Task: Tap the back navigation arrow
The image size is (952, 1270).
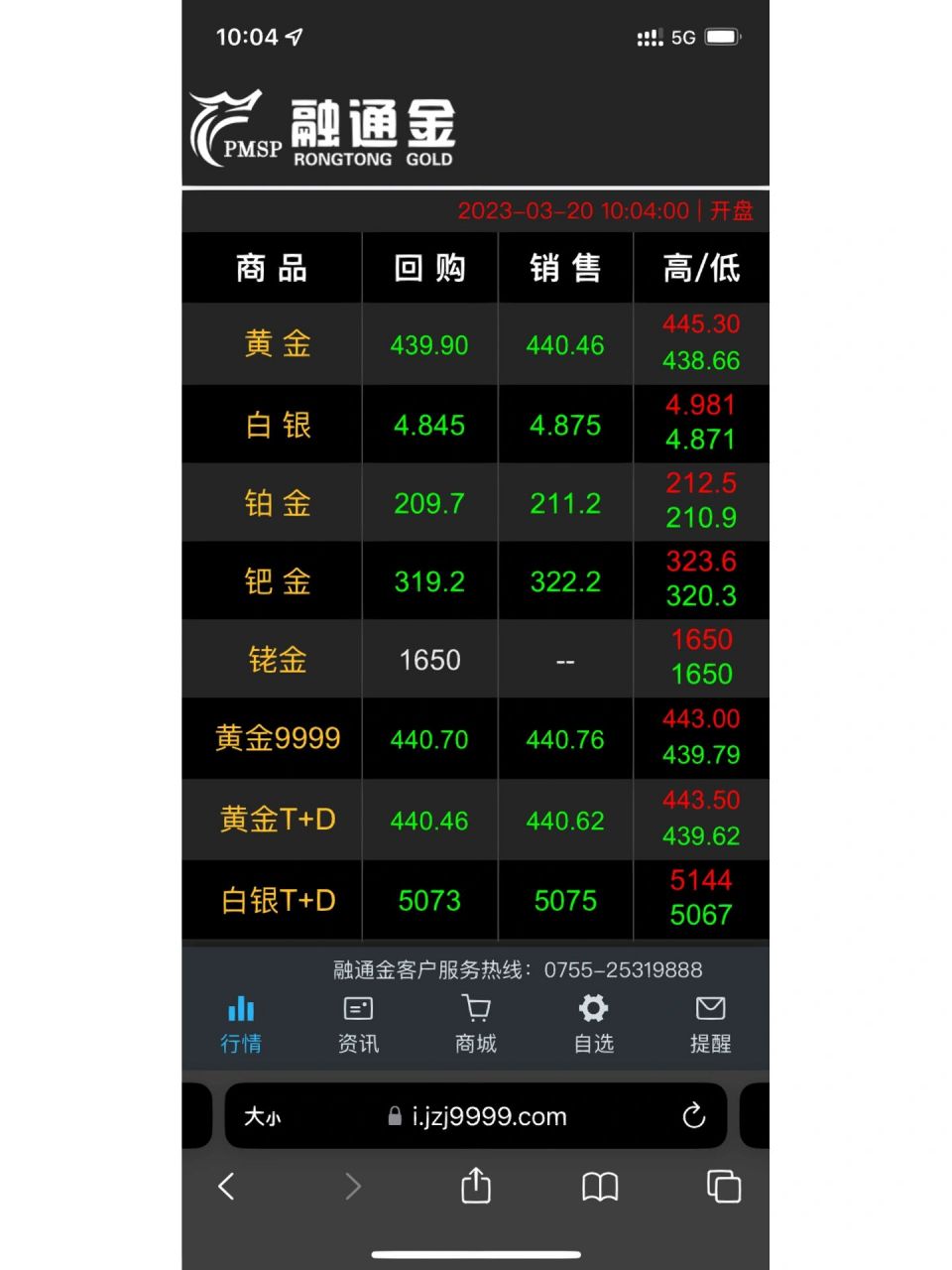Action: tap(226, 1187)
